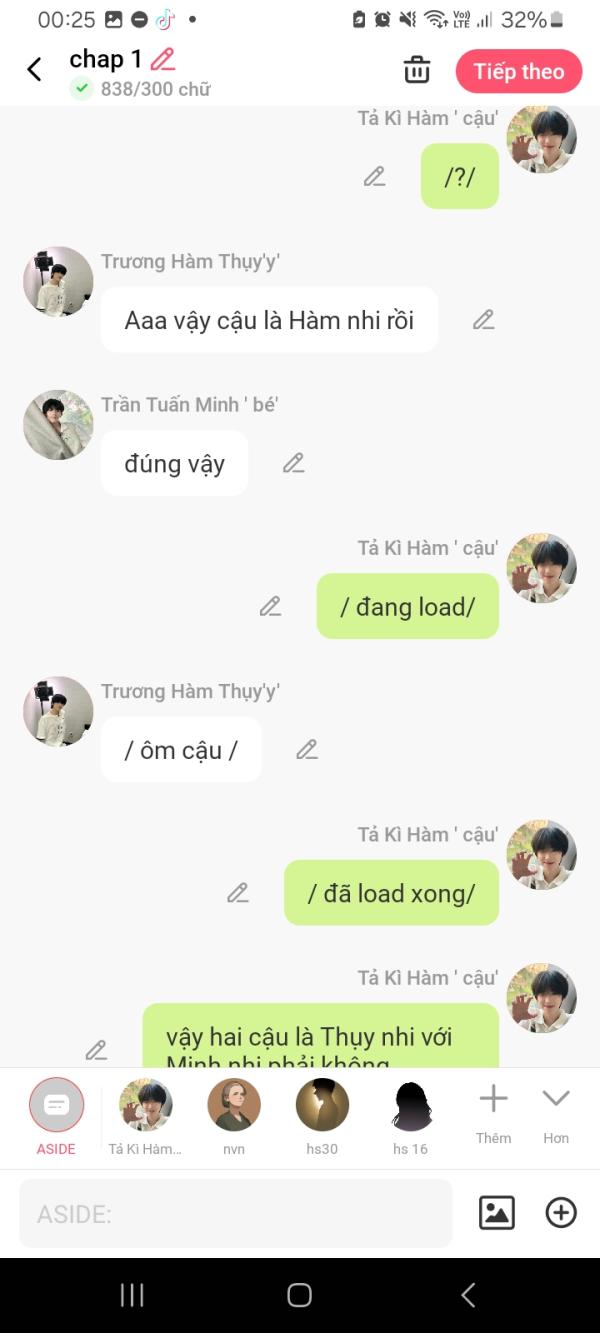Edit message 'Aaa vậy cậu là Hàm nhi rồi'

point(483,320)
